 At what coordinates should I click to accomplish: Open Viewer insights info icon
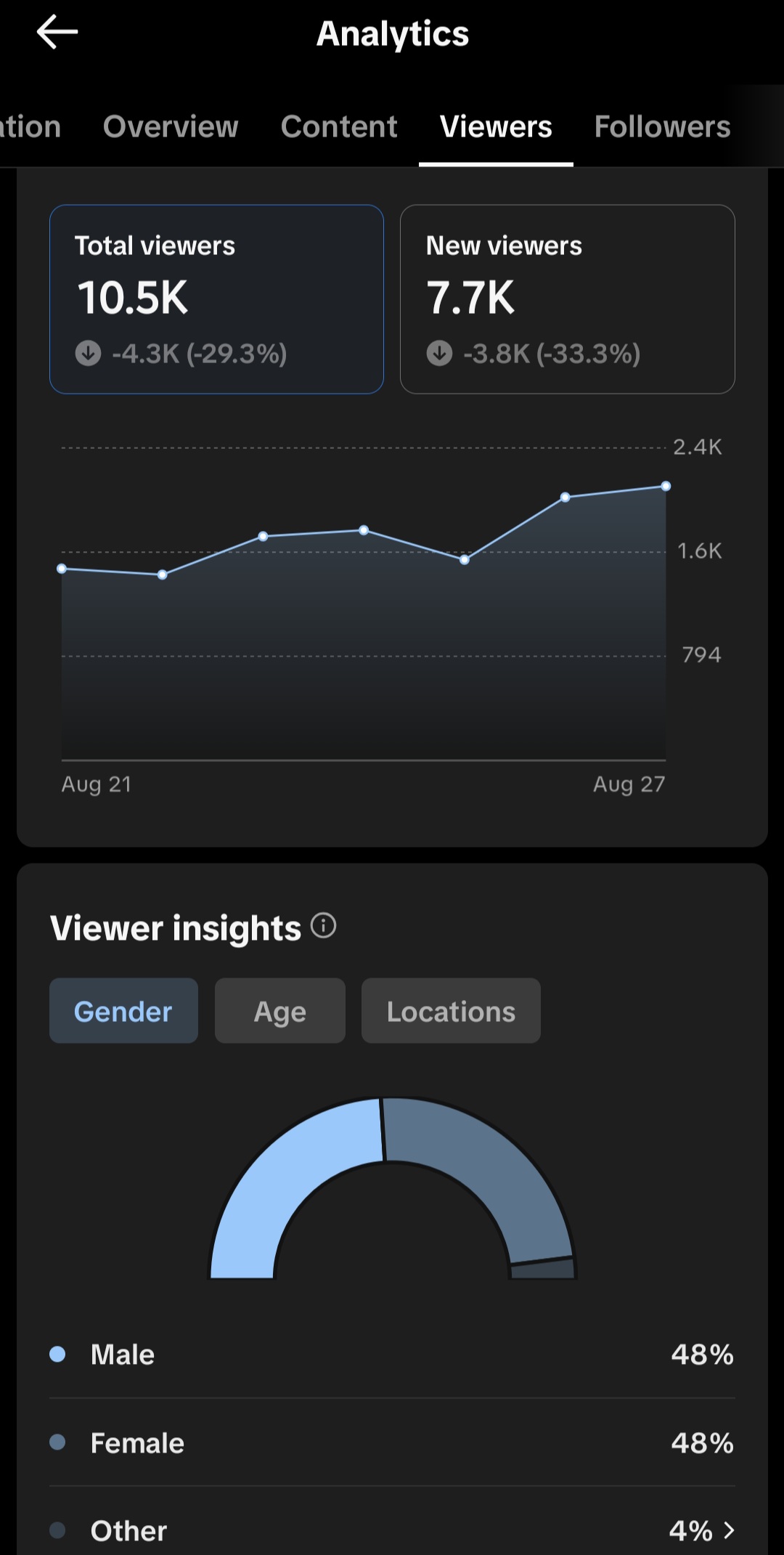[323, 925]
